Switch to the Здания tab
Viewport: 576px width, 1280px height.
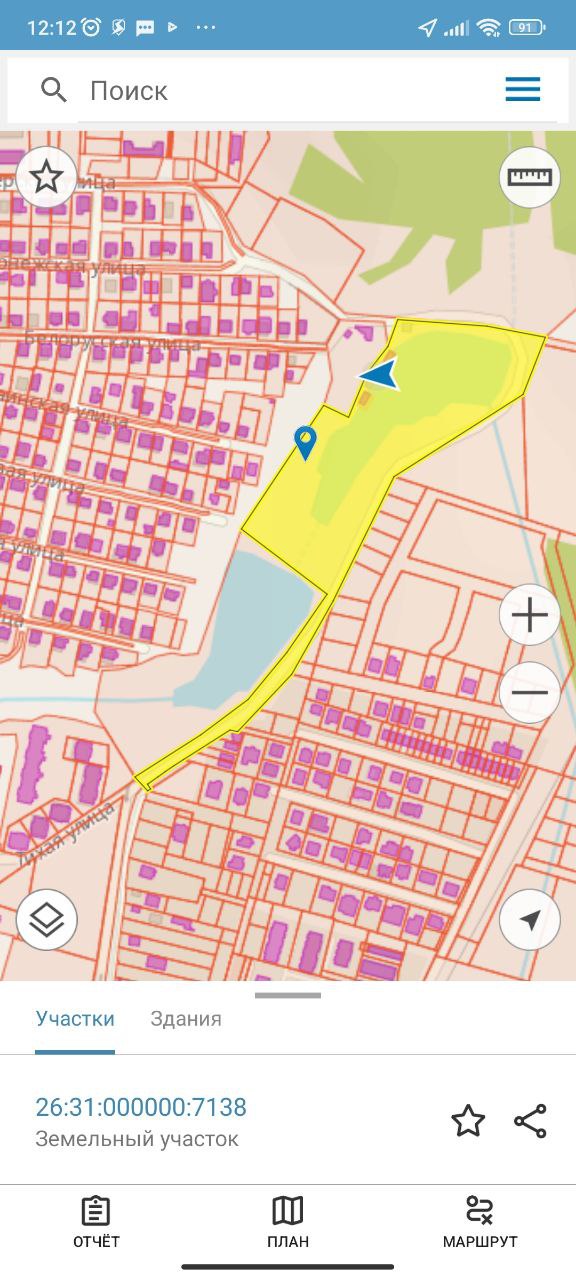tap(186, 1019)
